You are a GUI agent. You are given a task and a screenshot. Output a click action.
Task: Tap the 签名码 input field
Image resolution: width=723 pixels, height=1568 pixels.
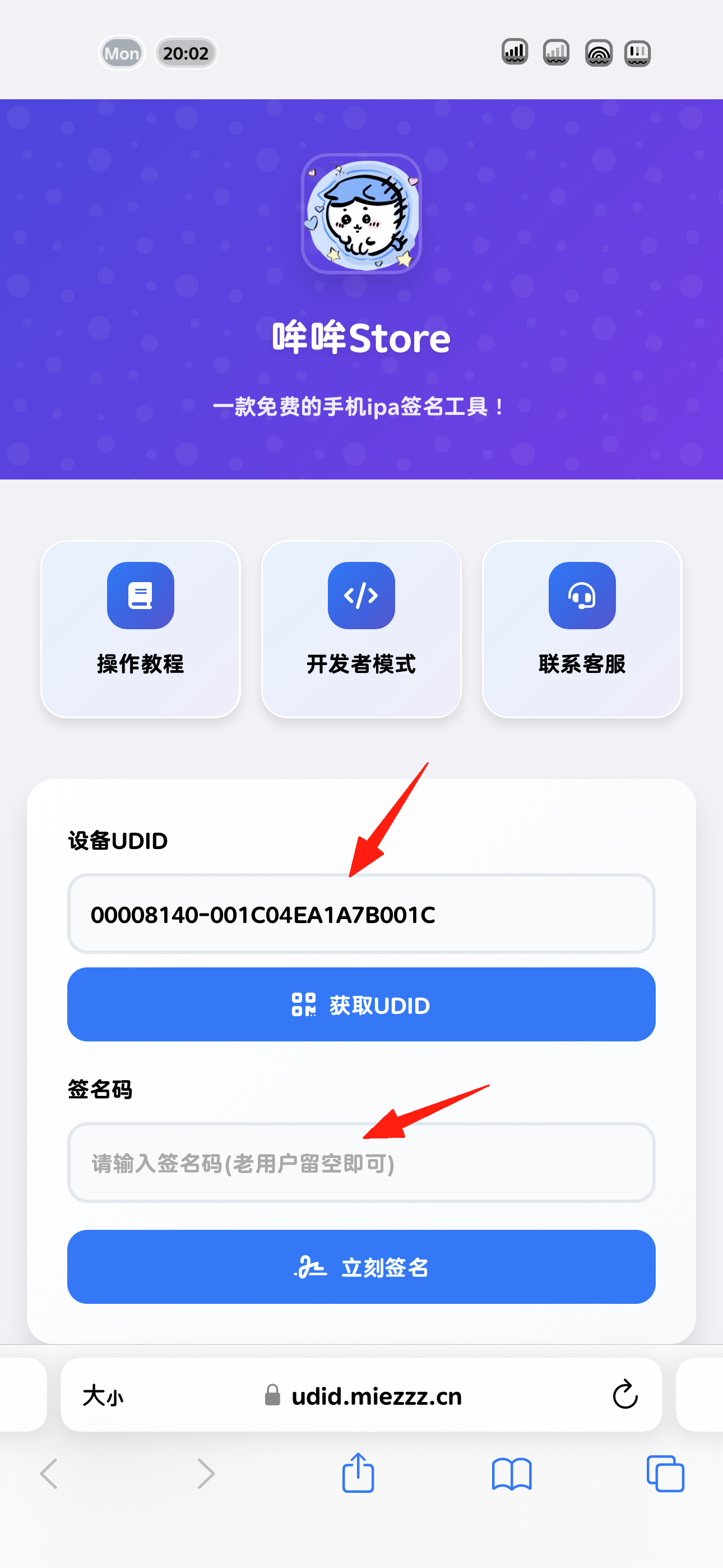361,1164
